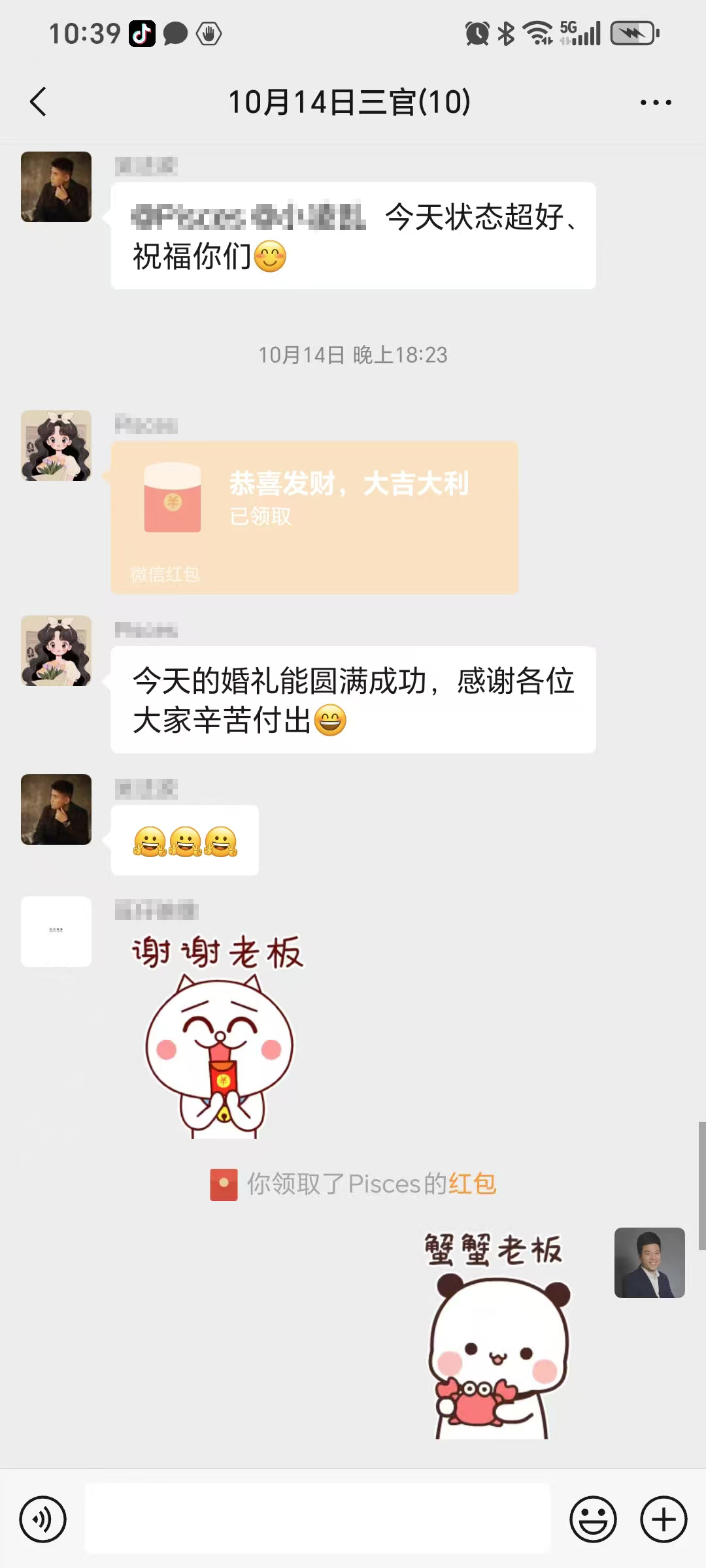The height and width of the screenshot is (1568, 706).
Task: Open the 恭喜发财 red packet
Action: point(314,516)
